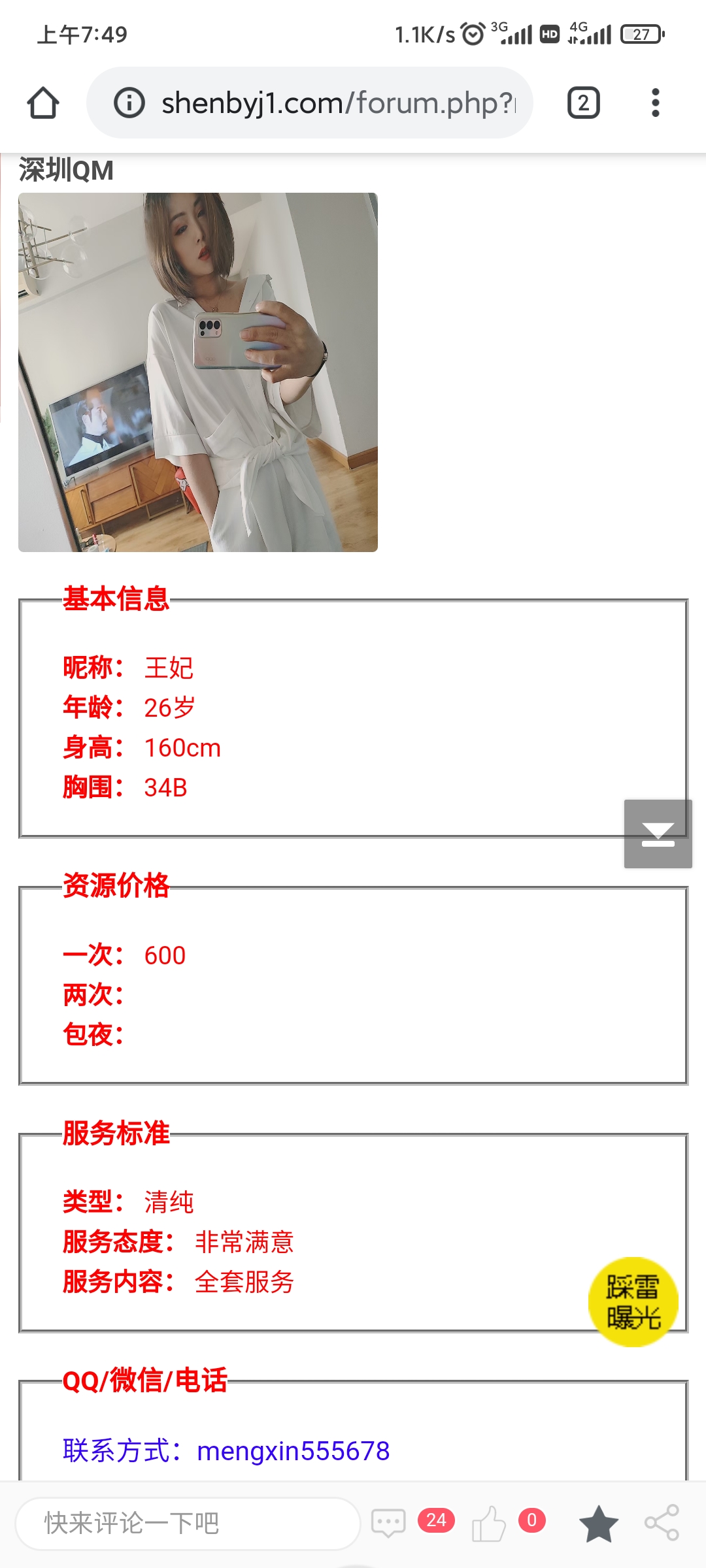This screenshot has width=706, height=1568.
Task: Share this post
Action: (662, 1524)
